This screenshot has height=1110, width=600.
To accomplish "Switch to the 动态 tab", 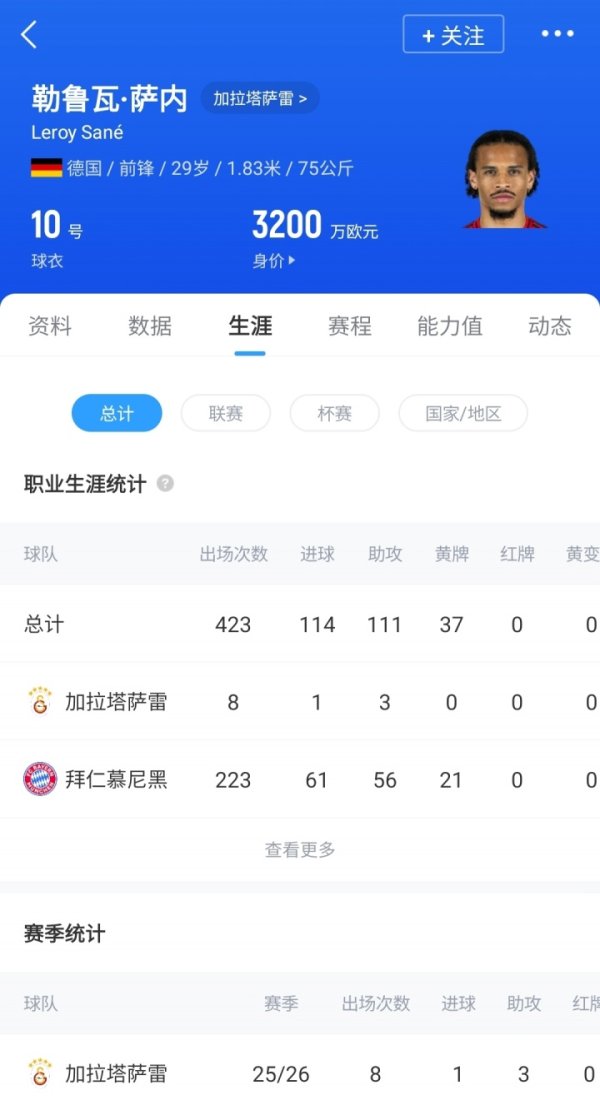I will tap(550, 326).
